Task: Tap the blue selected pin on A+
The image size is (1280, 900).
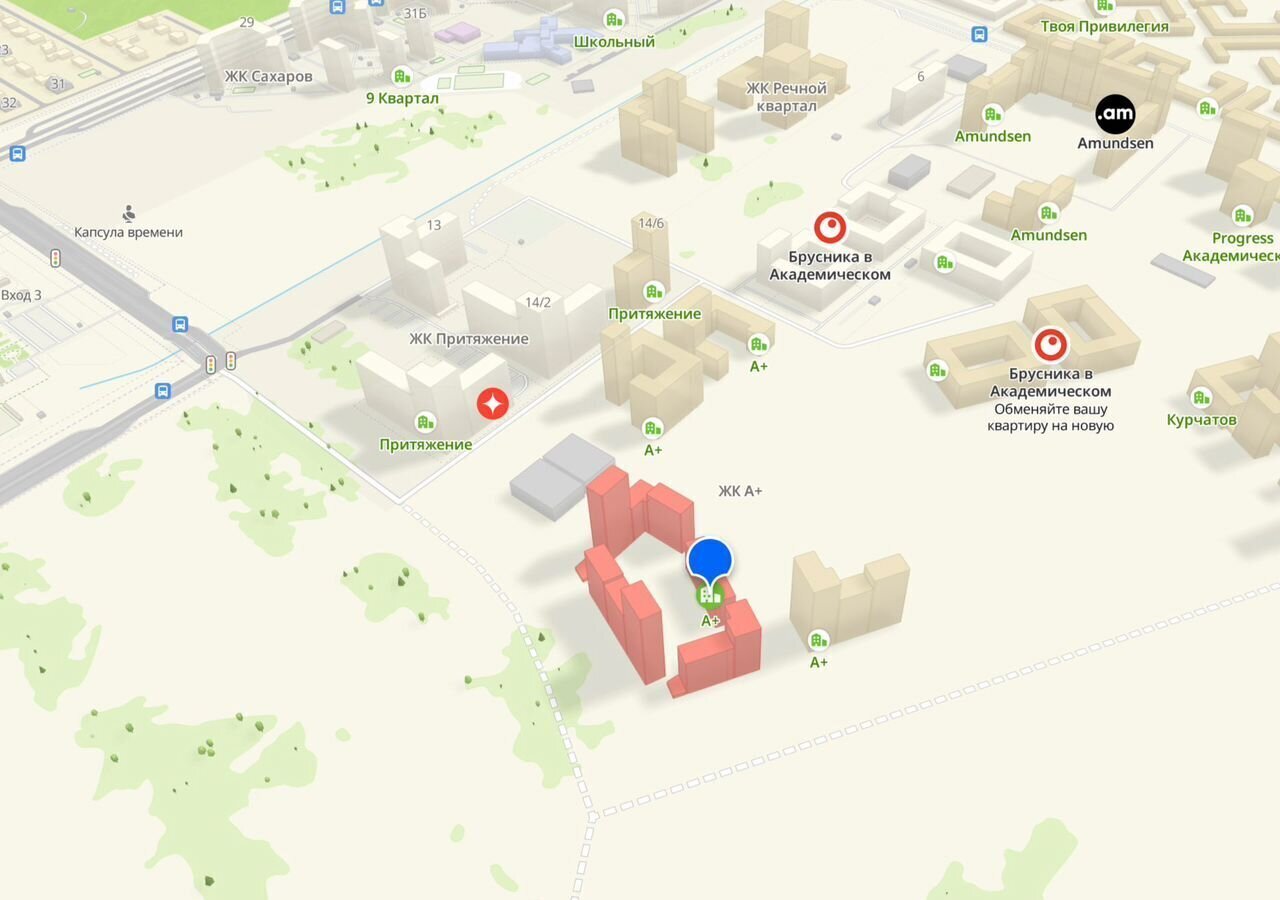Action: click(x=710, y=560)
